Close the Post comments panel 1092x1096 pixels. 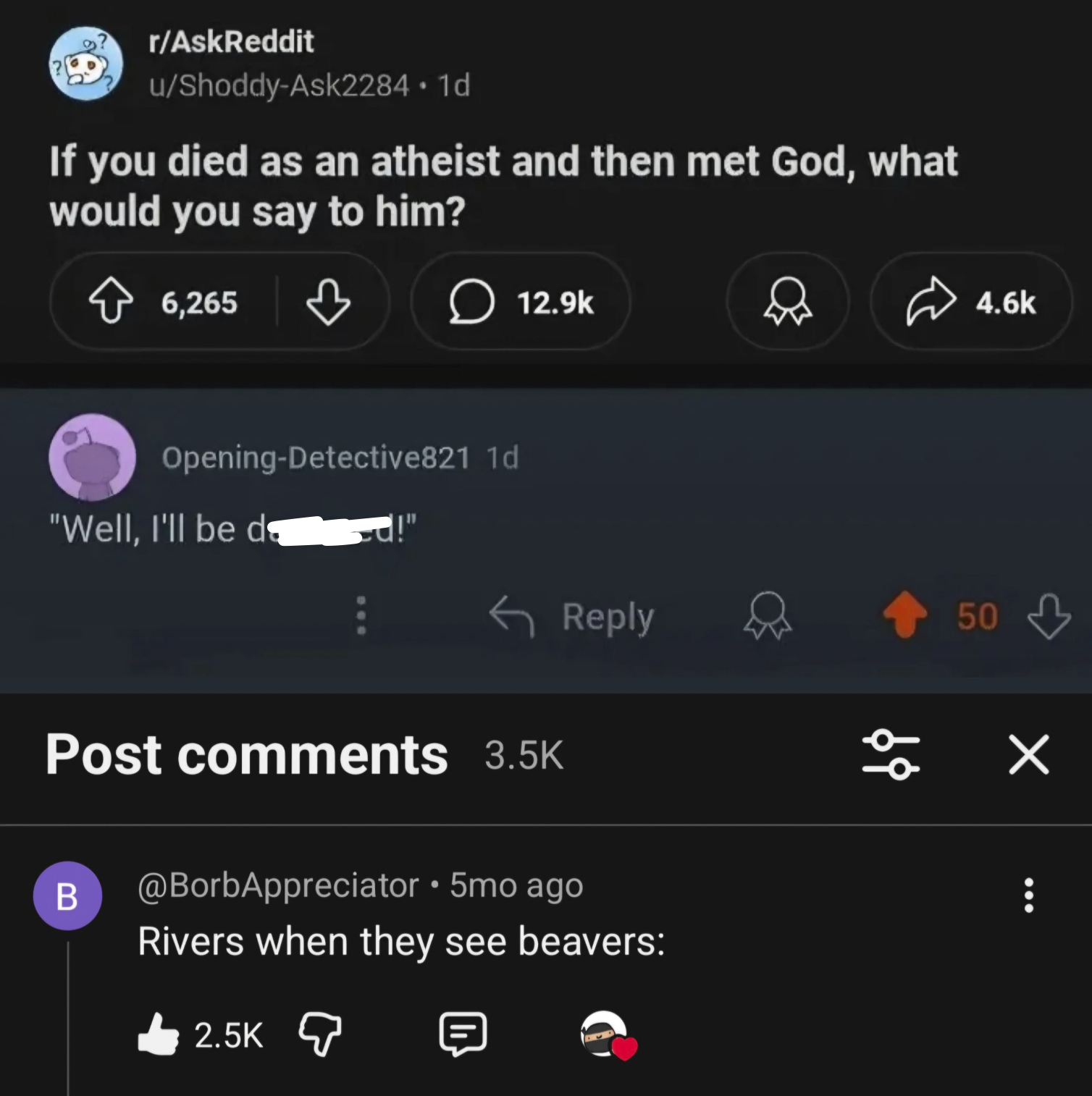1028,754
